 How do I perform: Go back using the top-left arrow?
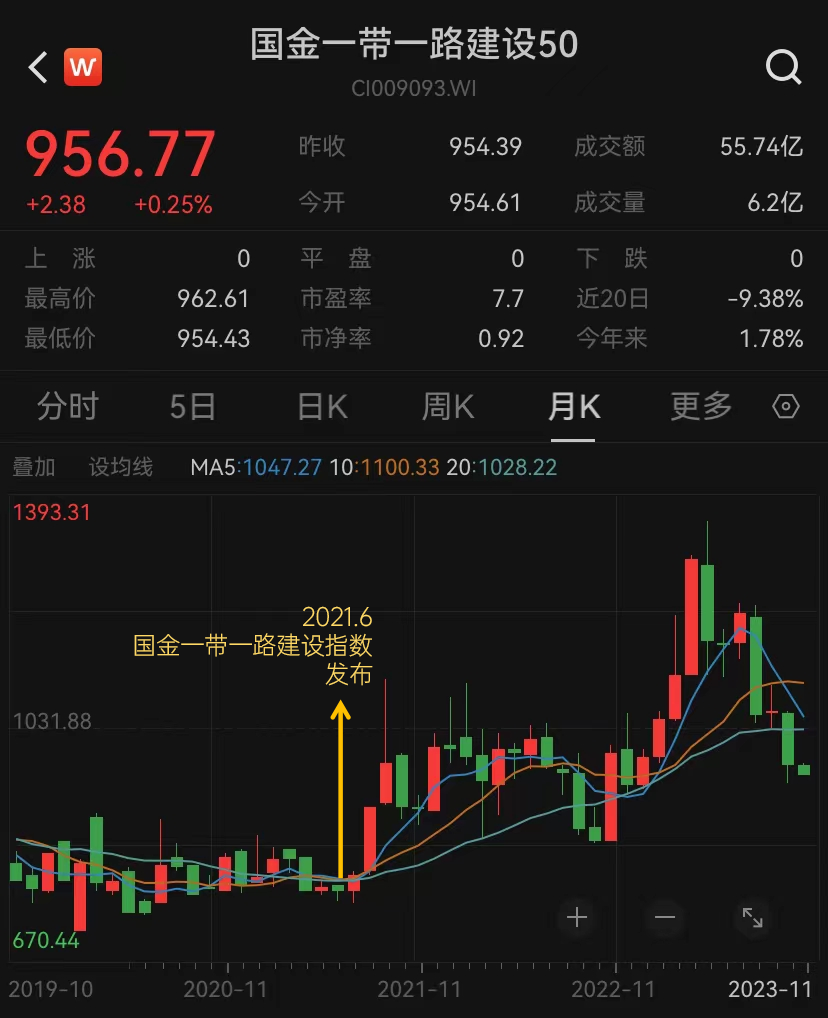pyautogui.click(x=38, y=67)
